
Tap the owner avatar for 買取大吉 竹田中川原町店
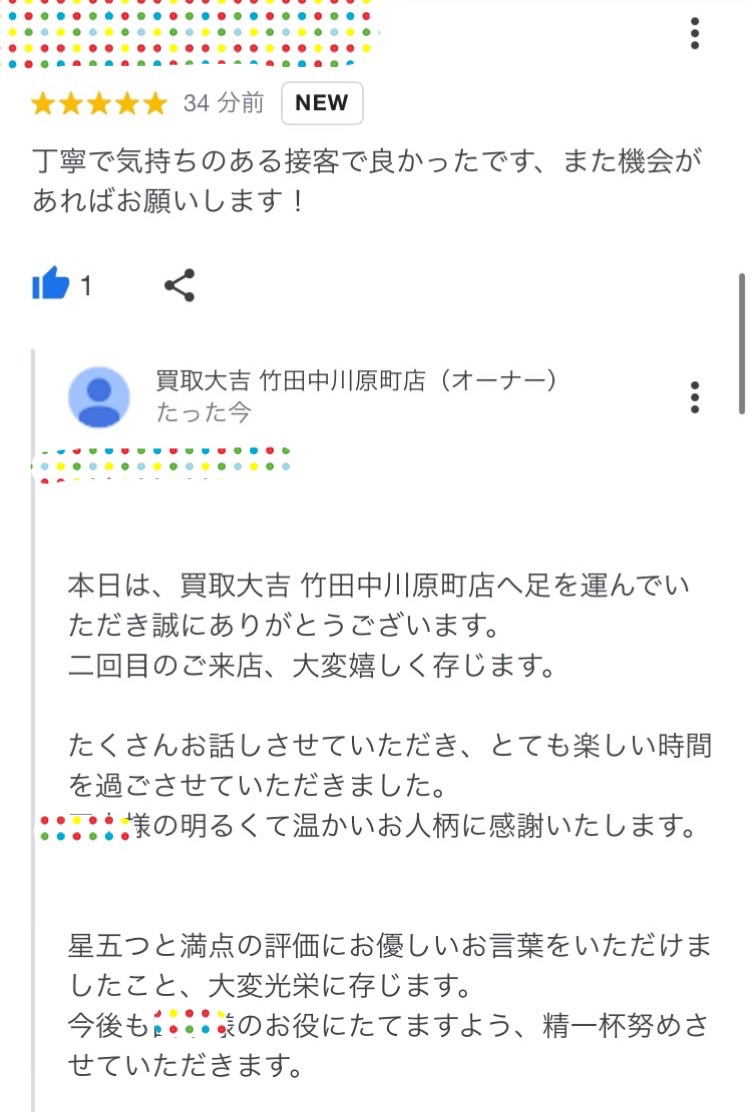coord(99,397)
